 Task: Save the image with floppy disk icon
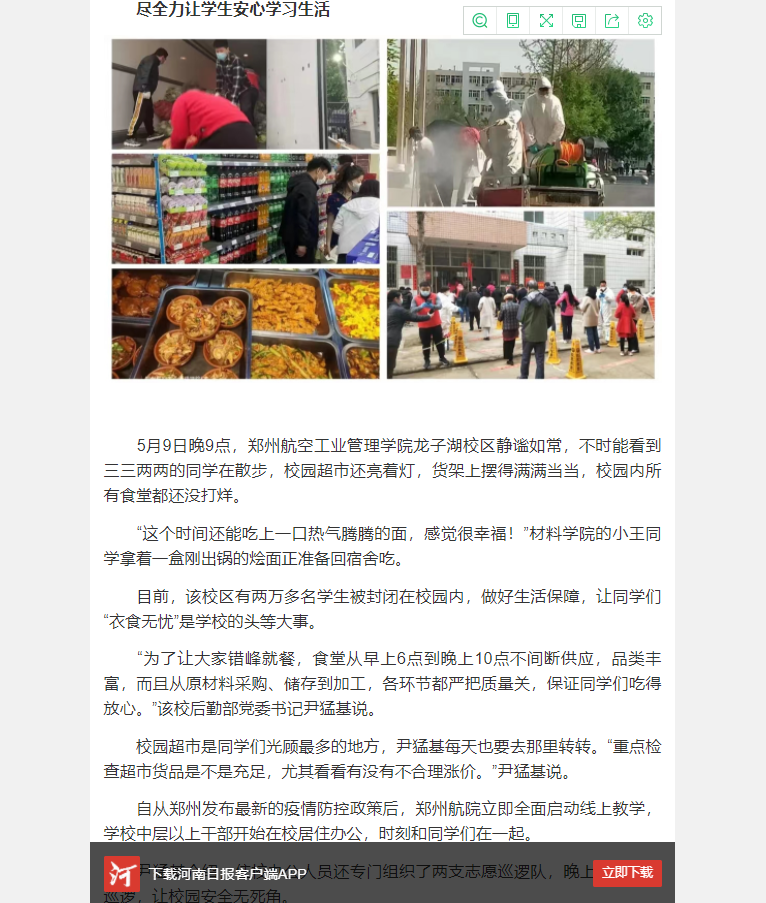pyautogui.click(x=579, y=21)
